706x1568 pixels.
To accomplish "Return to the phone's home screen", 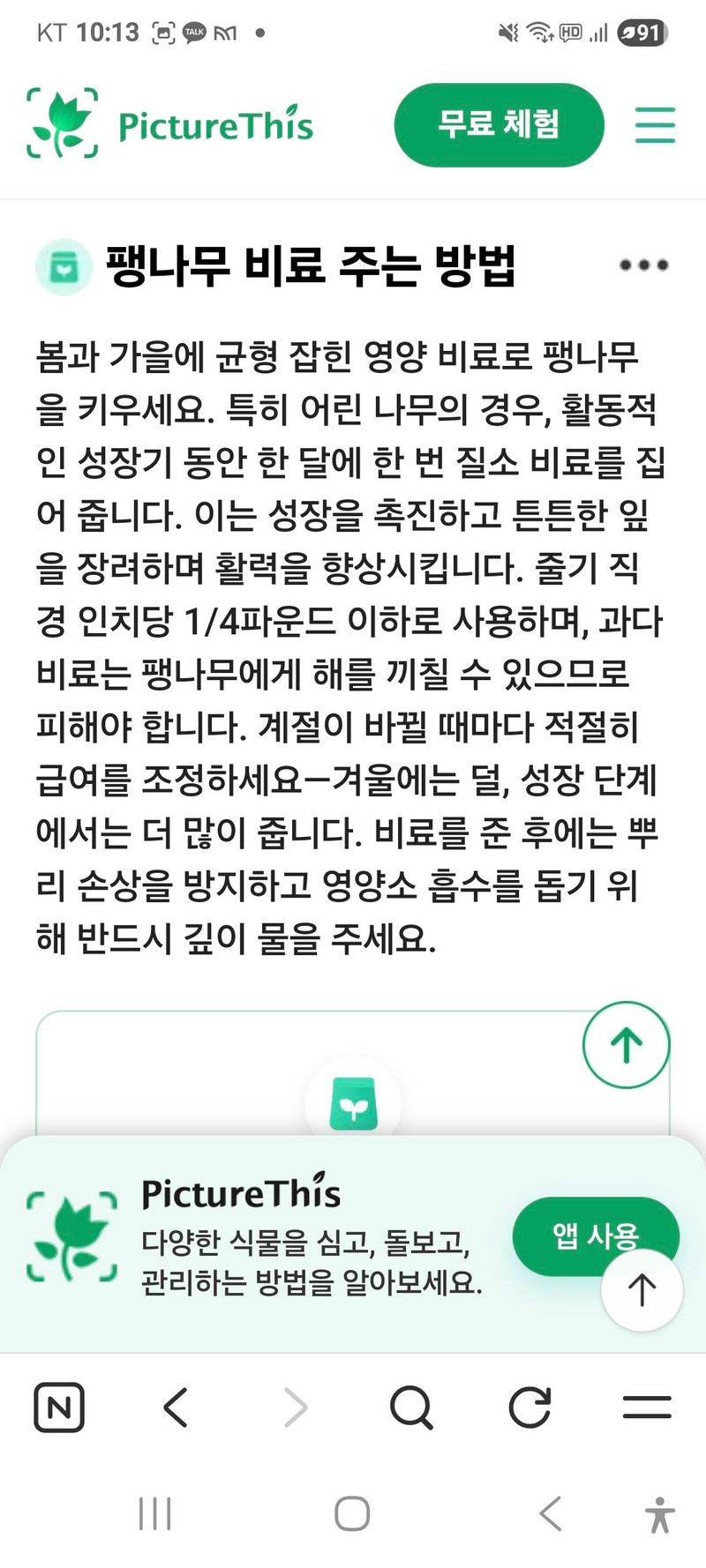I will [352, 1514].
